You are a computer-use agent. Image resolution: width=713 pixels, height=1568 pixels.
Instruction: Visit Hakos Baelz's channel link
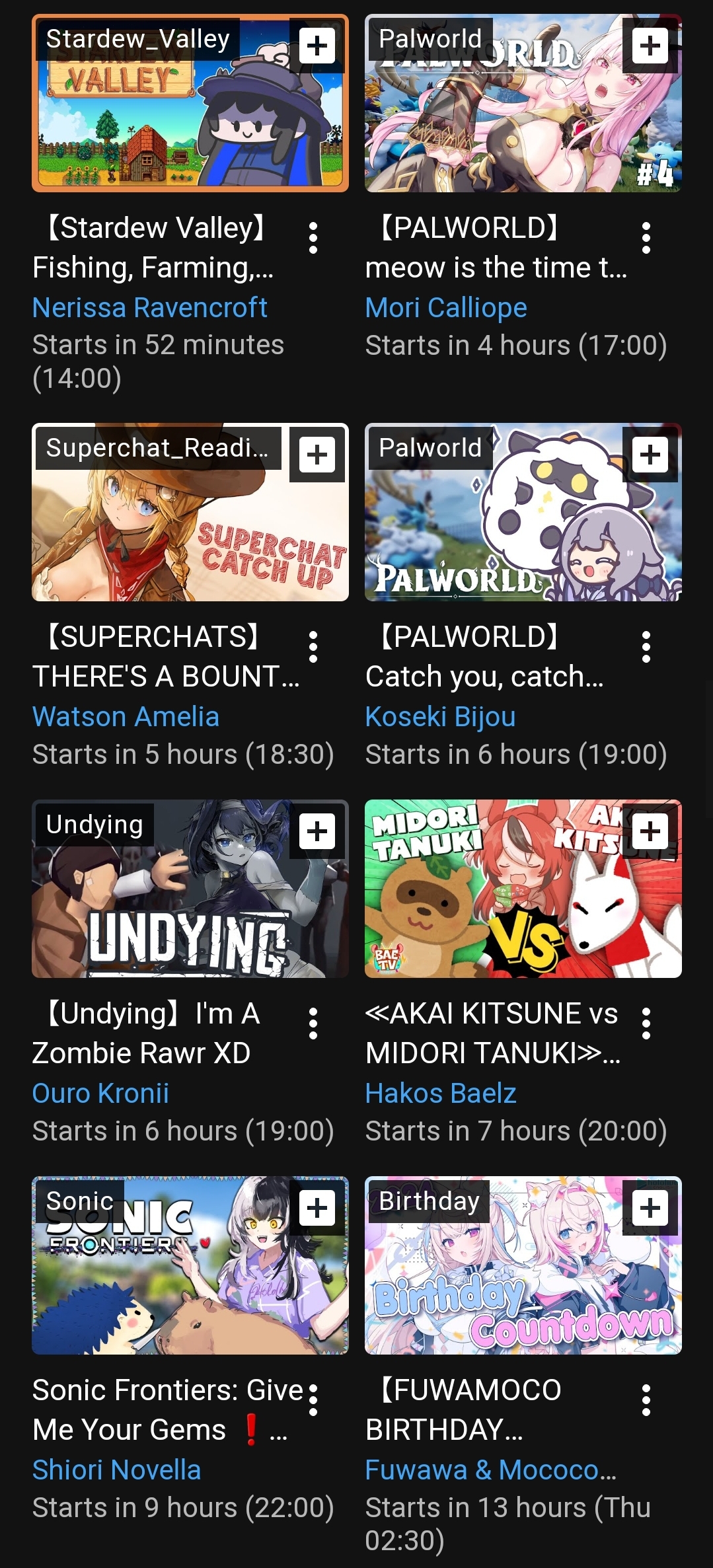point(441,1094)
